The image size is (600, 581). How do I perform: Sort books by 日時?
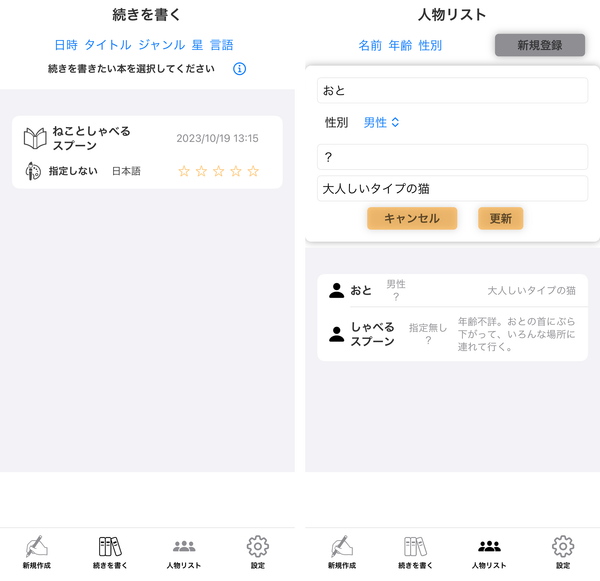tap(66, 45)
